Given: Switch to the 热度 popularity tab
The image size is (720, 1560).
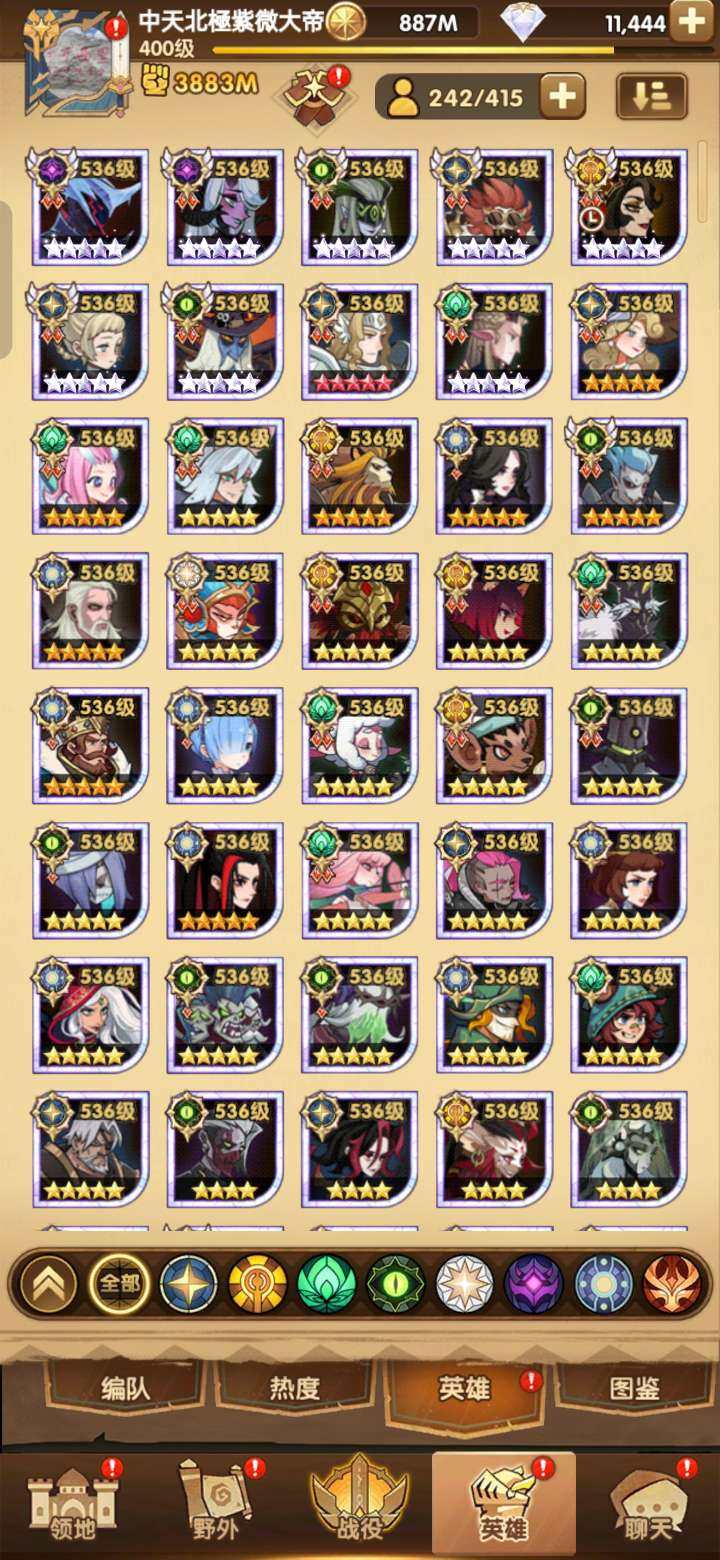Looking at the screenshot, I should coord(295,1389).
